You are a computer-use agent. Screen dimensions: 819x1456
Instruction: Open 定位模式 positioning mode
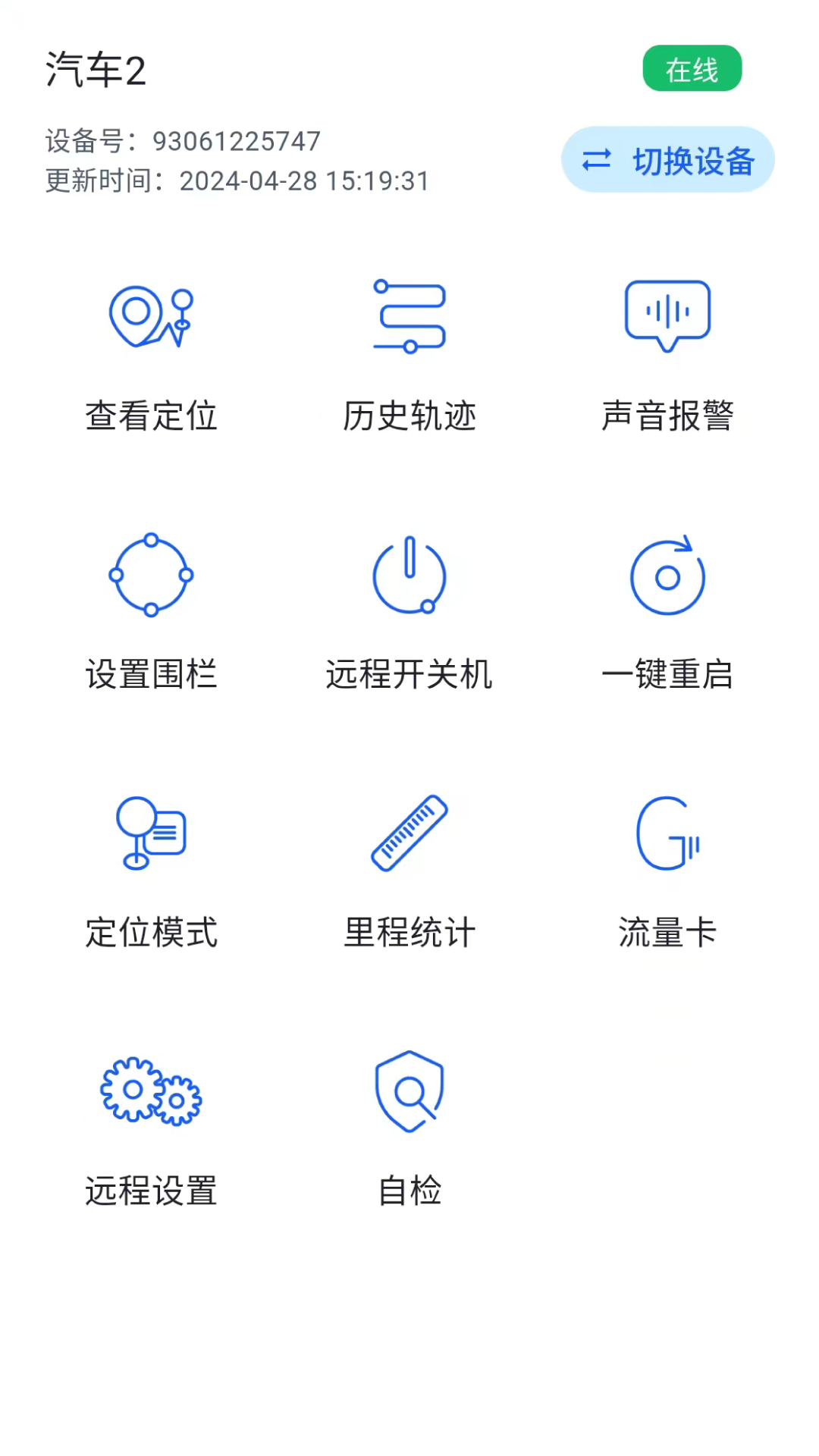coord(151,872)
